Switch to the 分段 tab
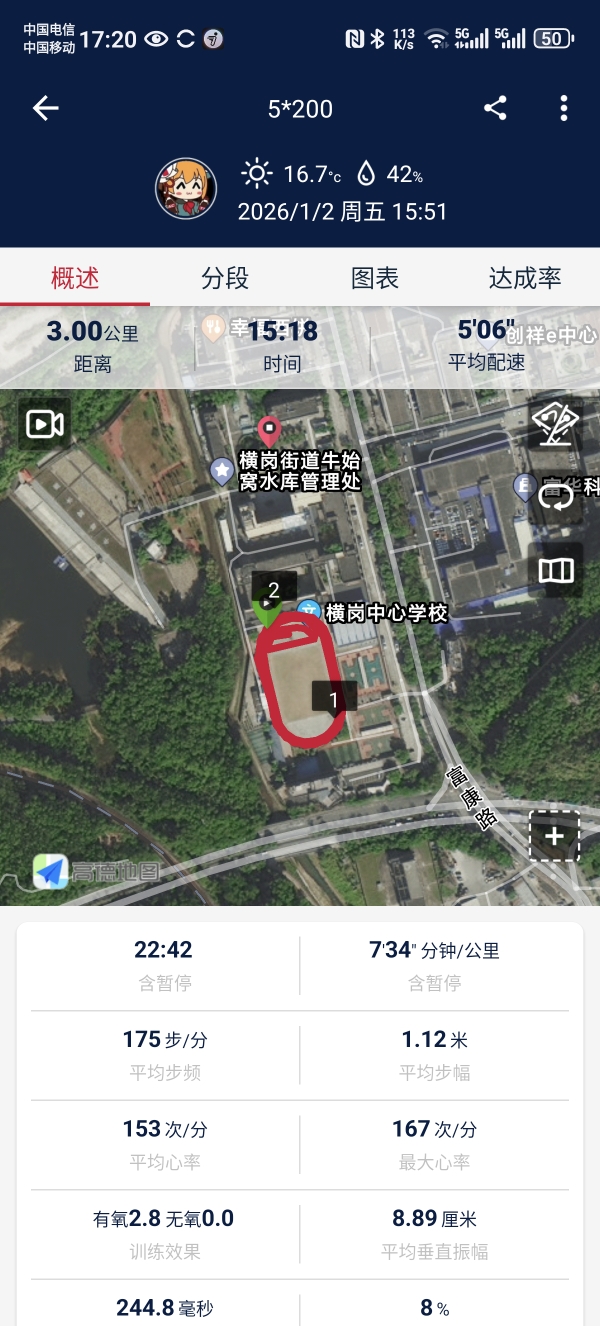This screenshot has width=600, height=1326. point(225,278)
